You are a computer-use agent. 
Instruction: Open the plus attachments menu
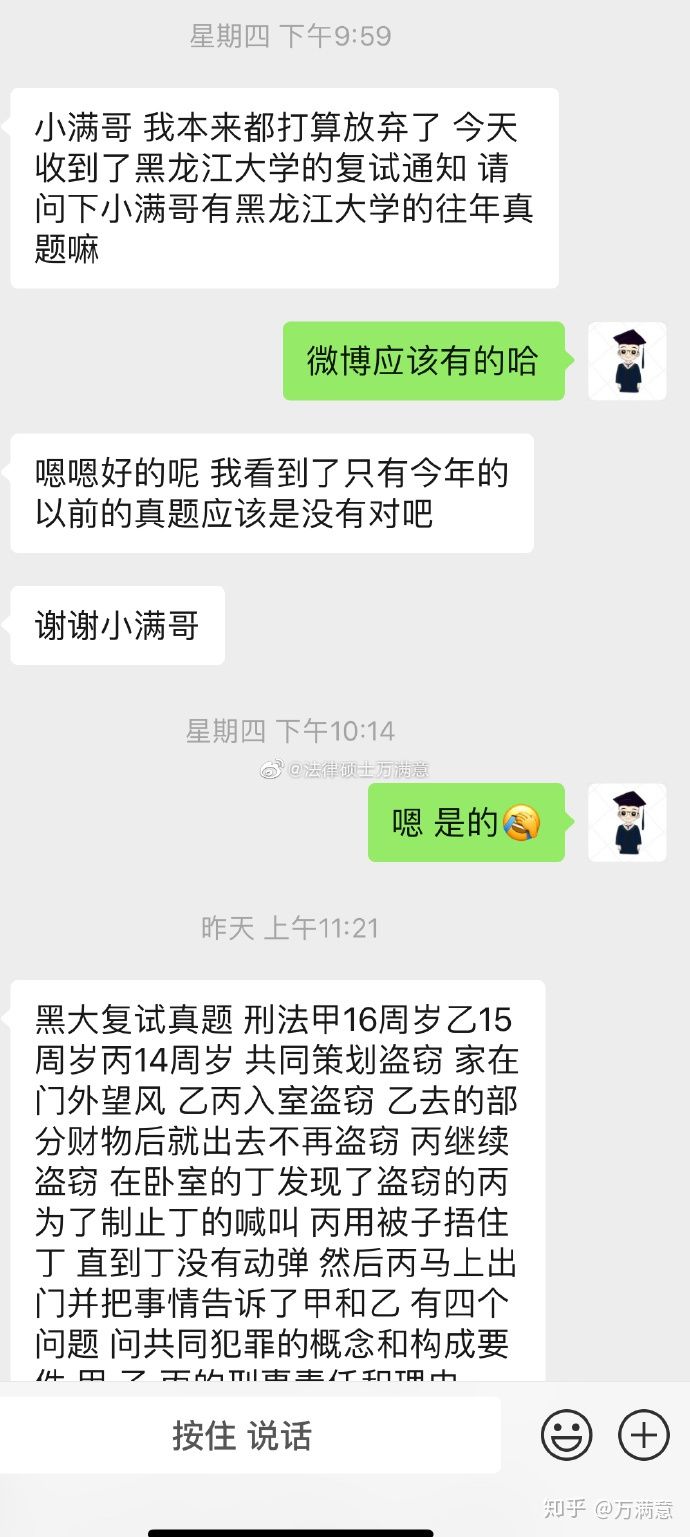pos(643,1436)
